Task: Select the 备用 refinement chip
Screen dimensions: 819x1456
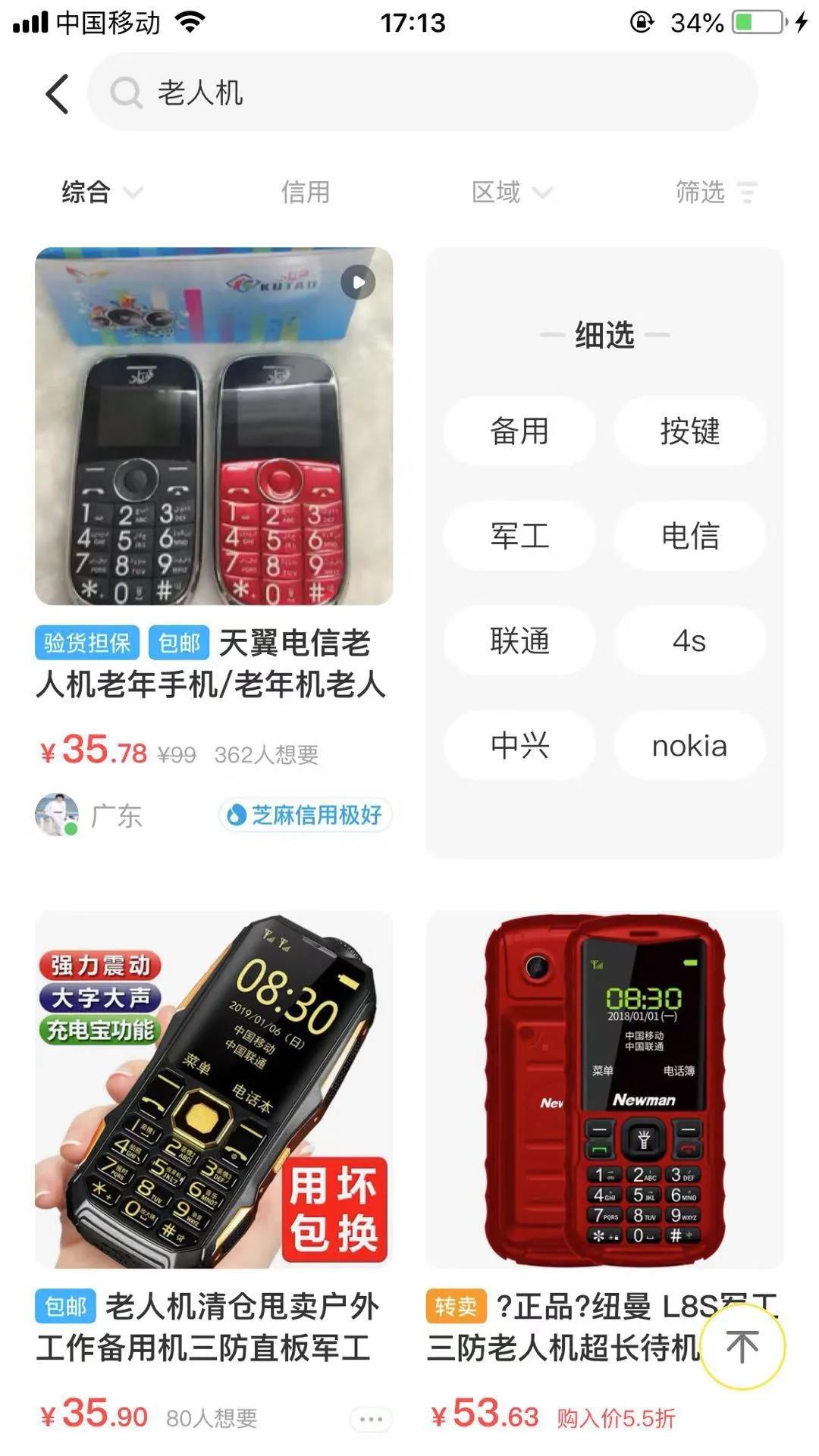Action: [x=519, y=431]
